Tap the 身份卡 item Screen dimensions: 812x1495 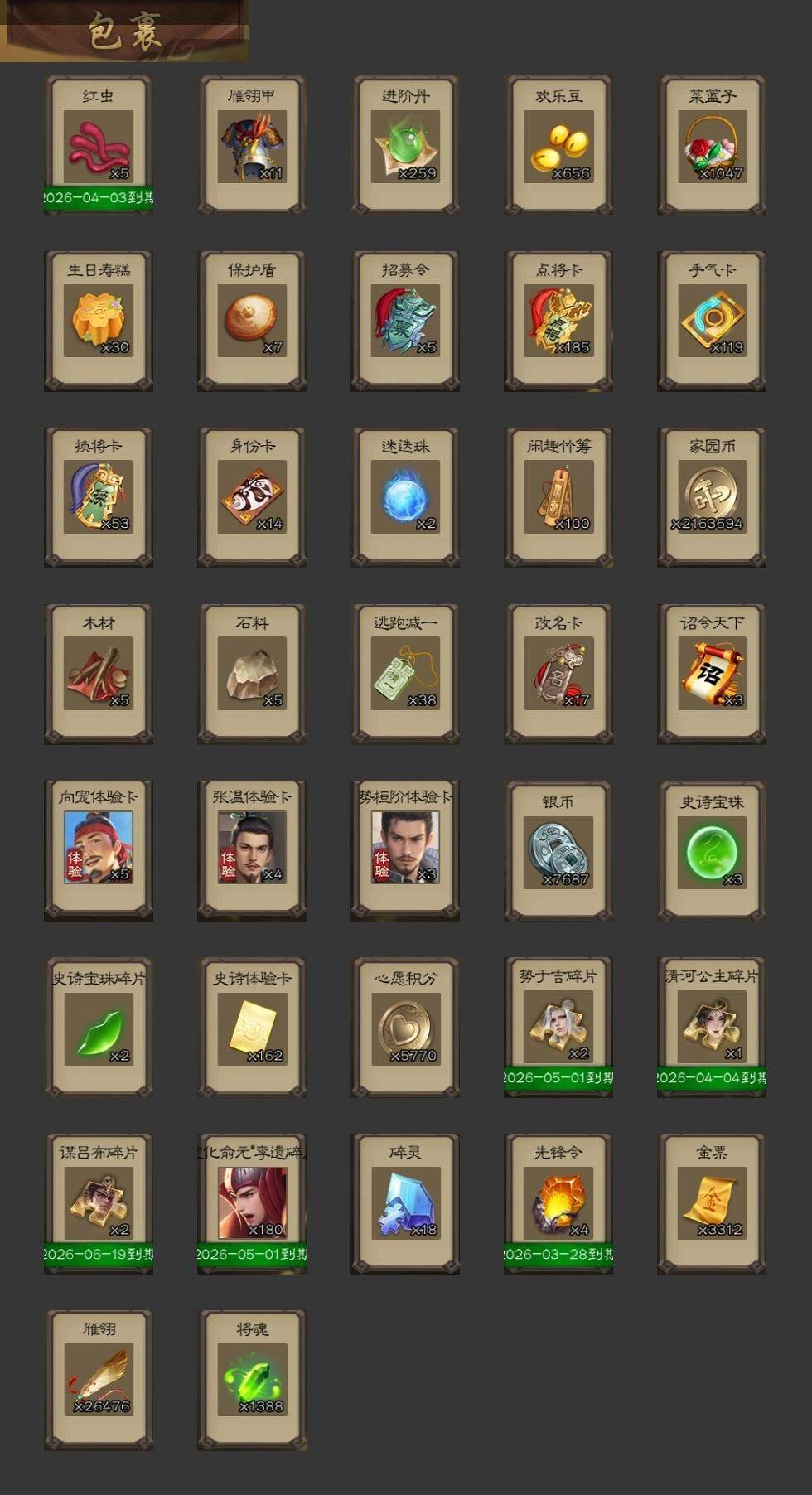(252, 498)
